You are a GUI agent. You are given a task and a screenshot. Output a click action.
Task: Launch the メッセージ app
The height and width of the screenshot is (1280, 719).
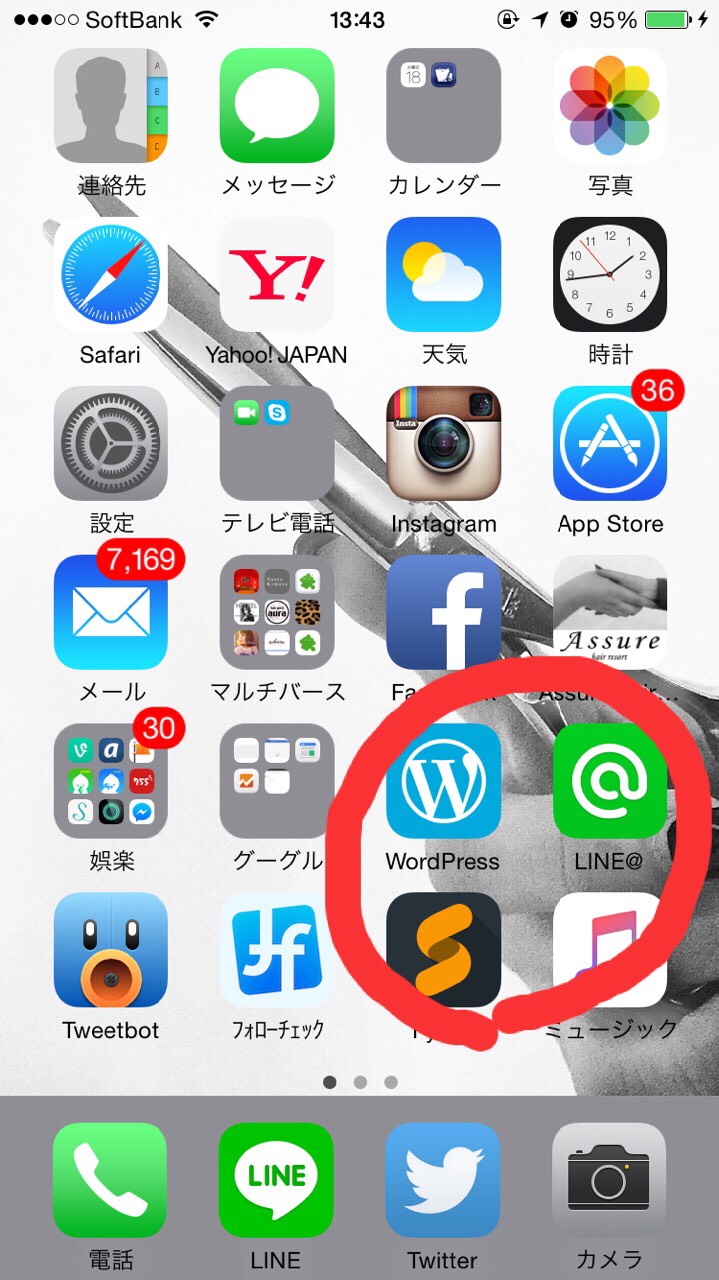pyautogui.click(x=277, y=106)
